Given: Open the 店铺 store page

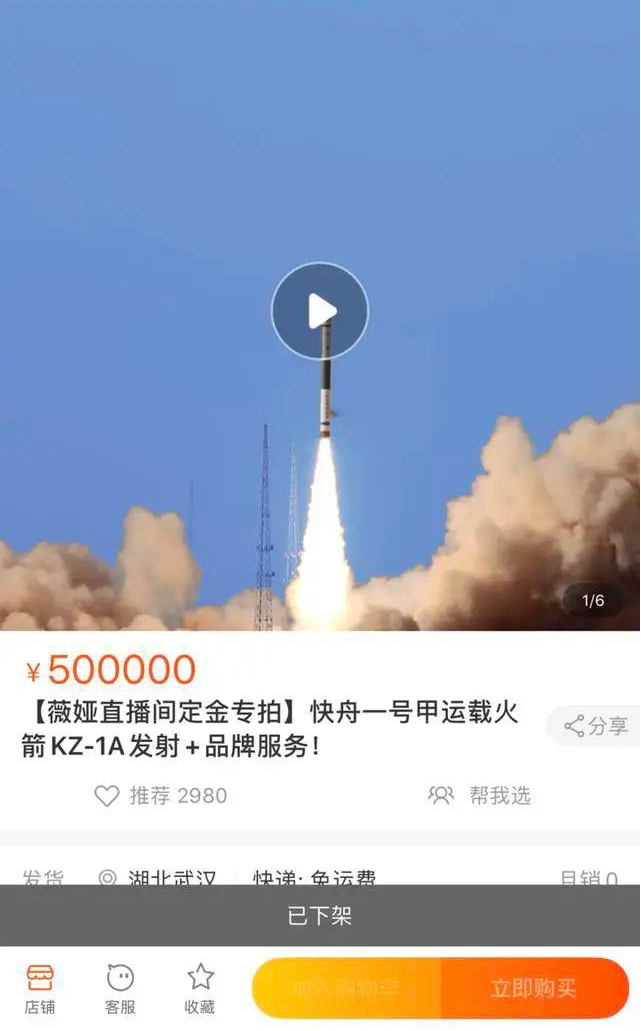Looking at the screenshot, I should [x=40, y=988].
